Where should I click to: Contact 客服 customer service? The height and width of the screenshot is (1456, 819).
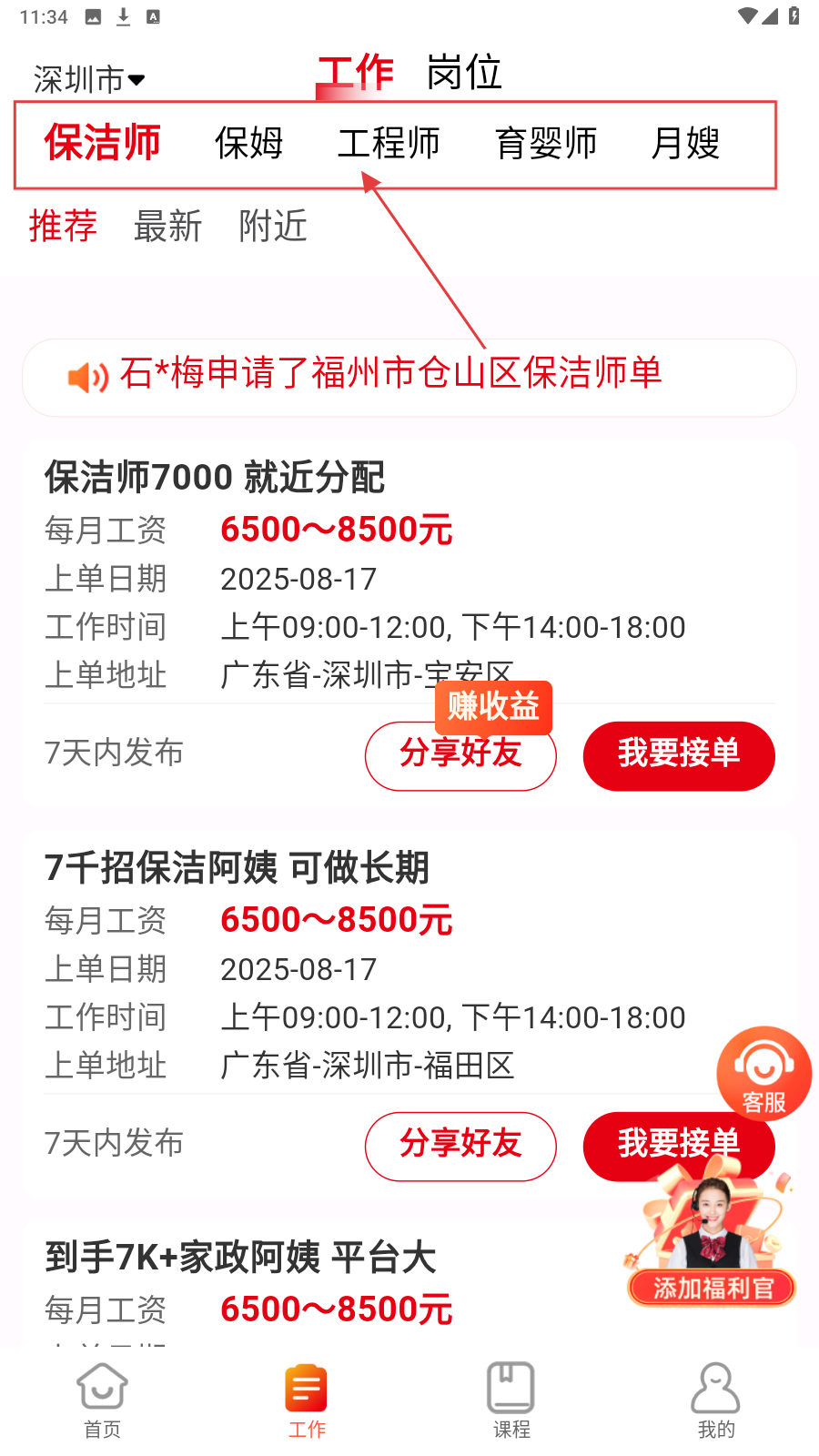tap(763, 1073)
